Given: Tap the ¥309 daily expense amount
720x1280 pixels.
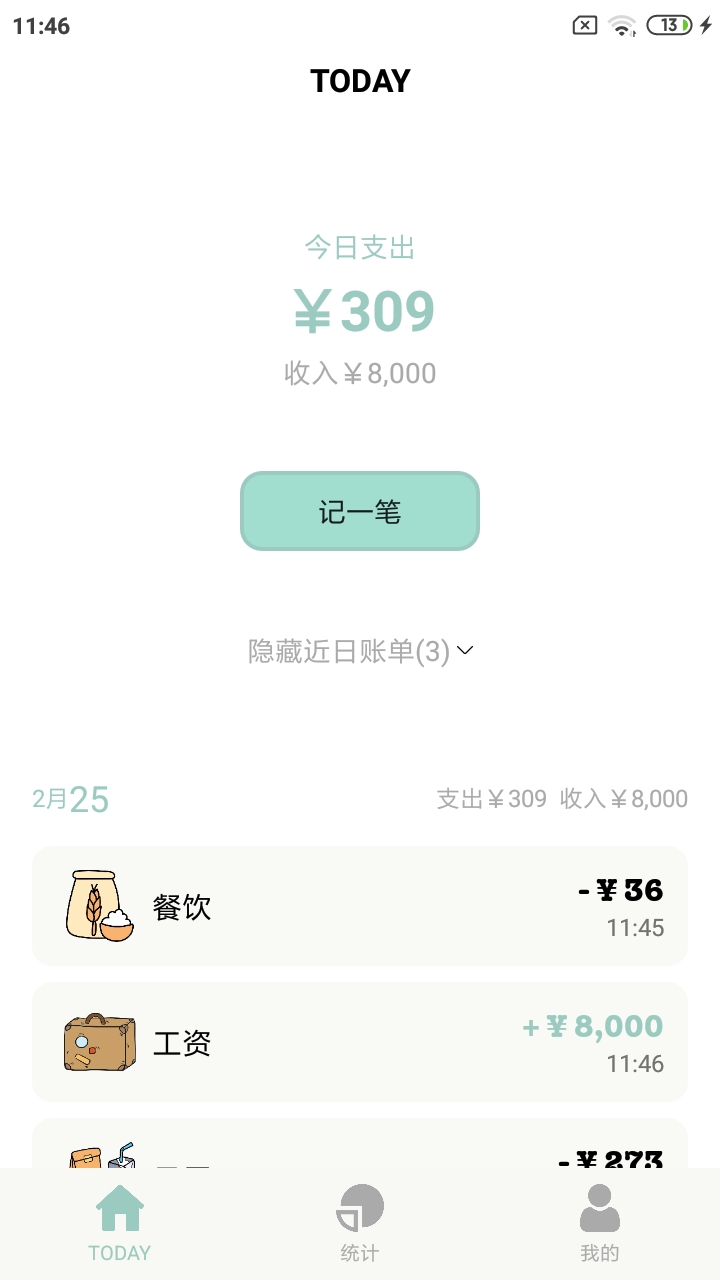Looking at the screenshot, I should click(x=360, y=312).
